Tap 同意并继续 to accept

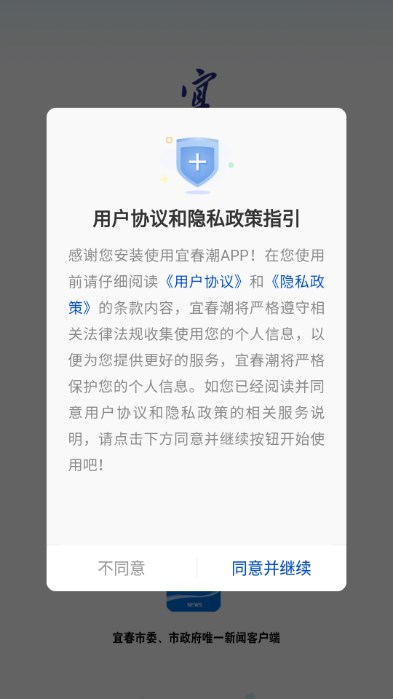[x=271, y=568]
